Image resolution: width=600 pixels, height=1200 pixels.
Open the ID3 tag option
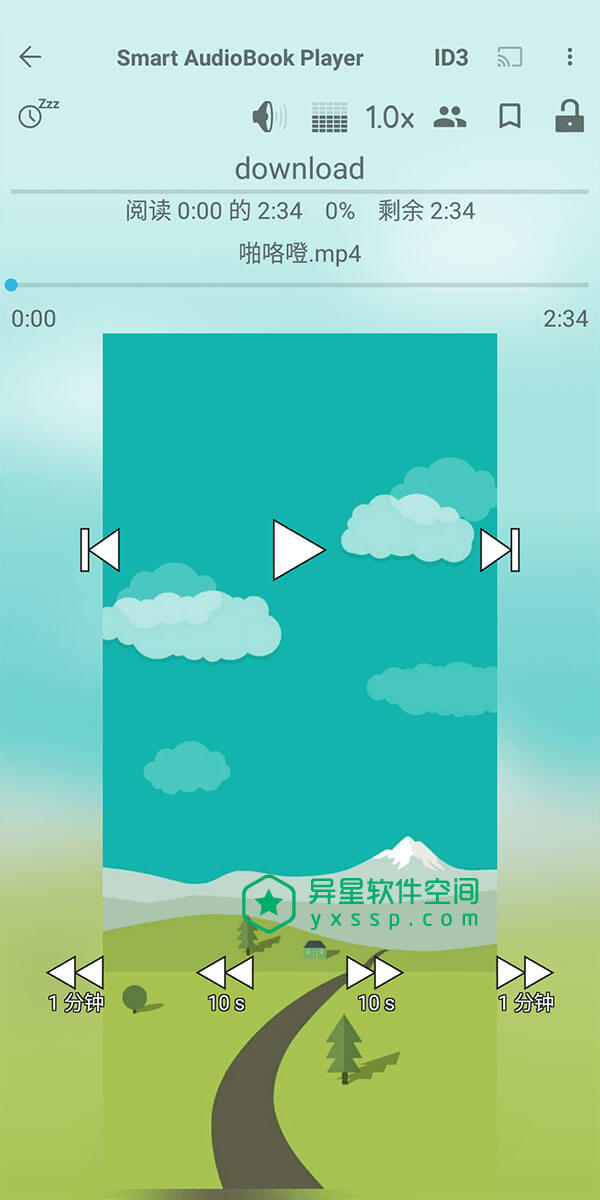(450, 57)
